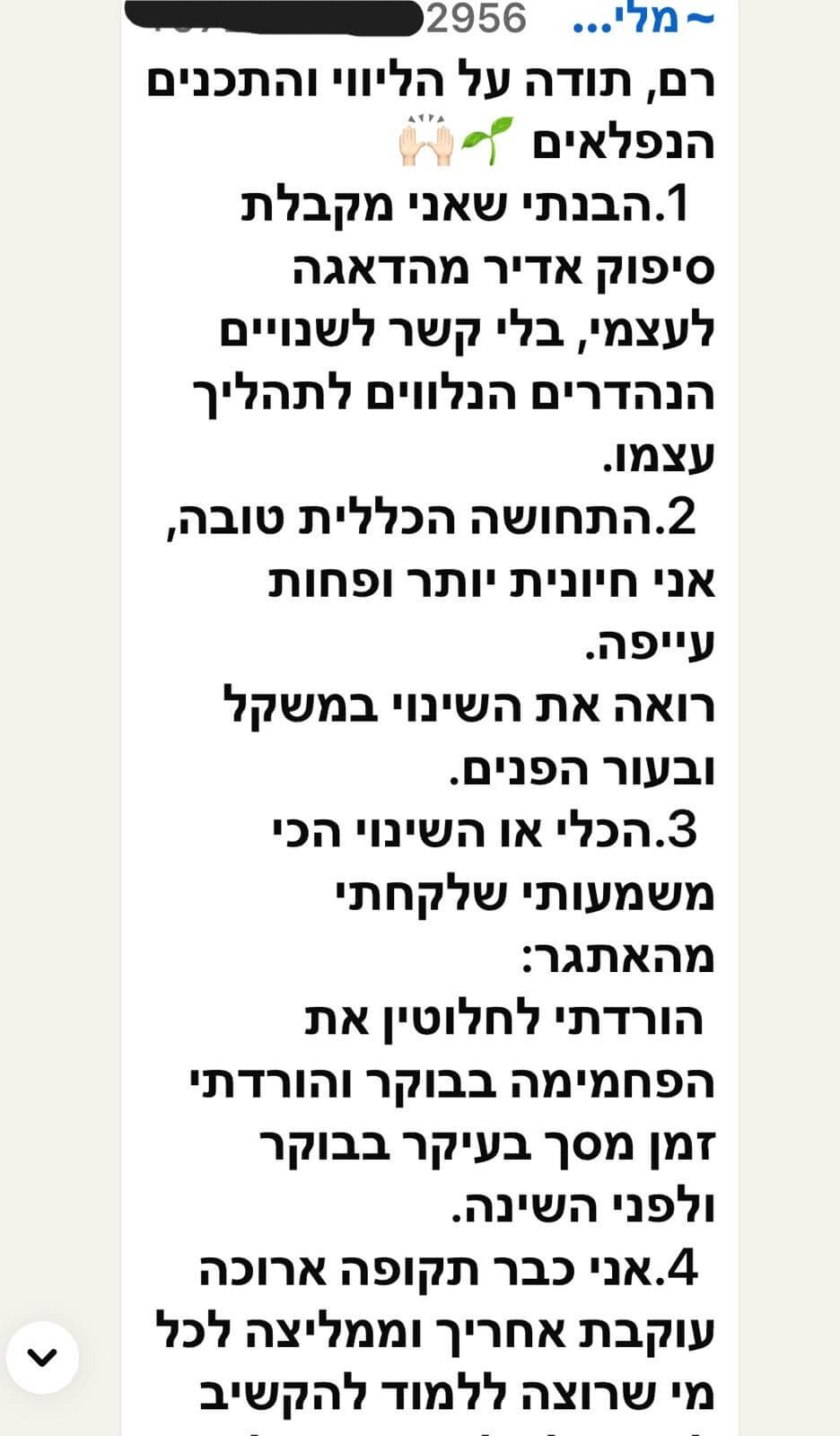The width and height of the screenshot is (840, 1436).
Task: Open the sender's phone number ending 2956
Action: point(334,18)
